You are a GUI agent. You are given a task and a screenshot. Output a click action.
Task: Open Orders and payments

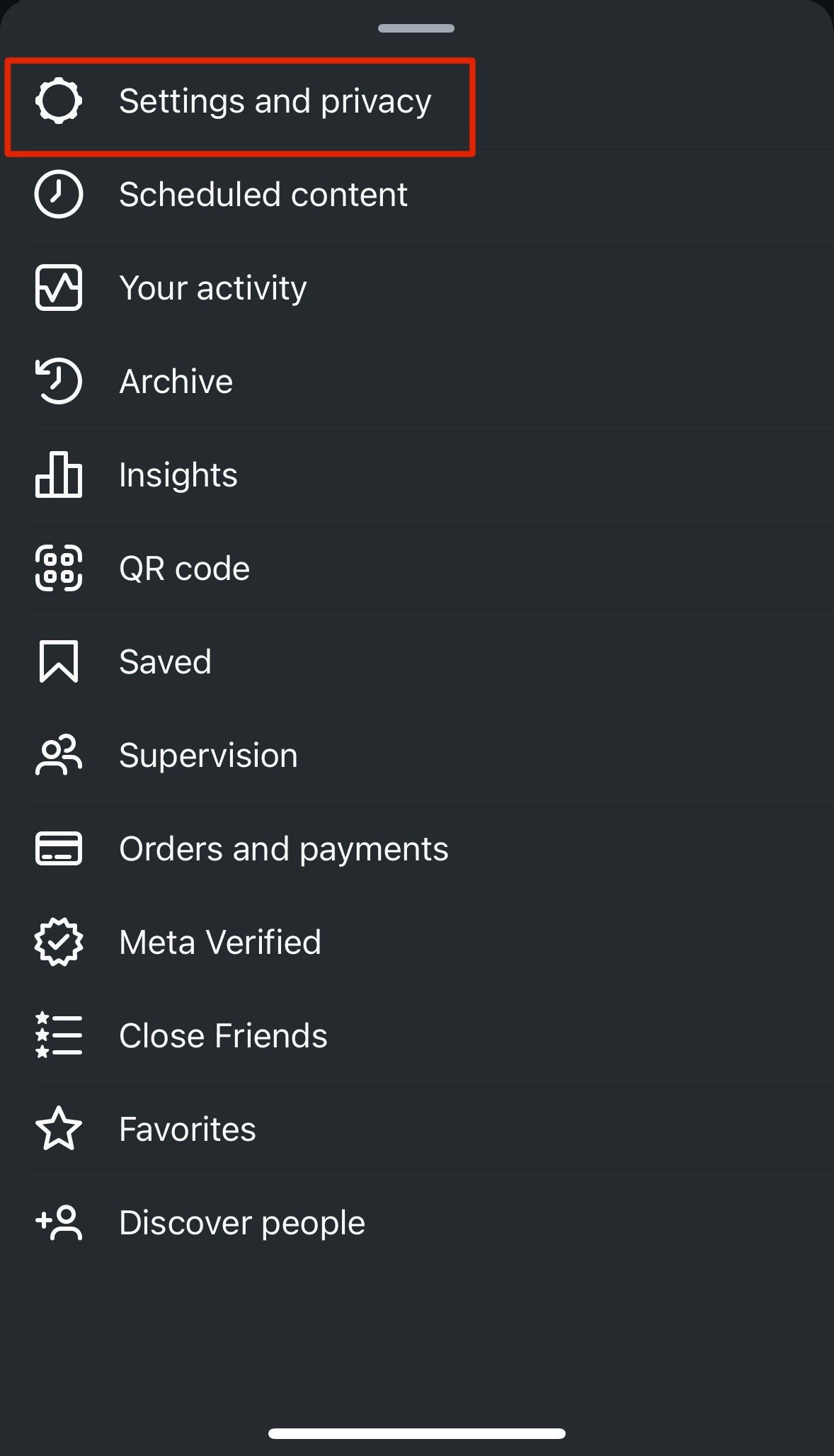(417, 848)
